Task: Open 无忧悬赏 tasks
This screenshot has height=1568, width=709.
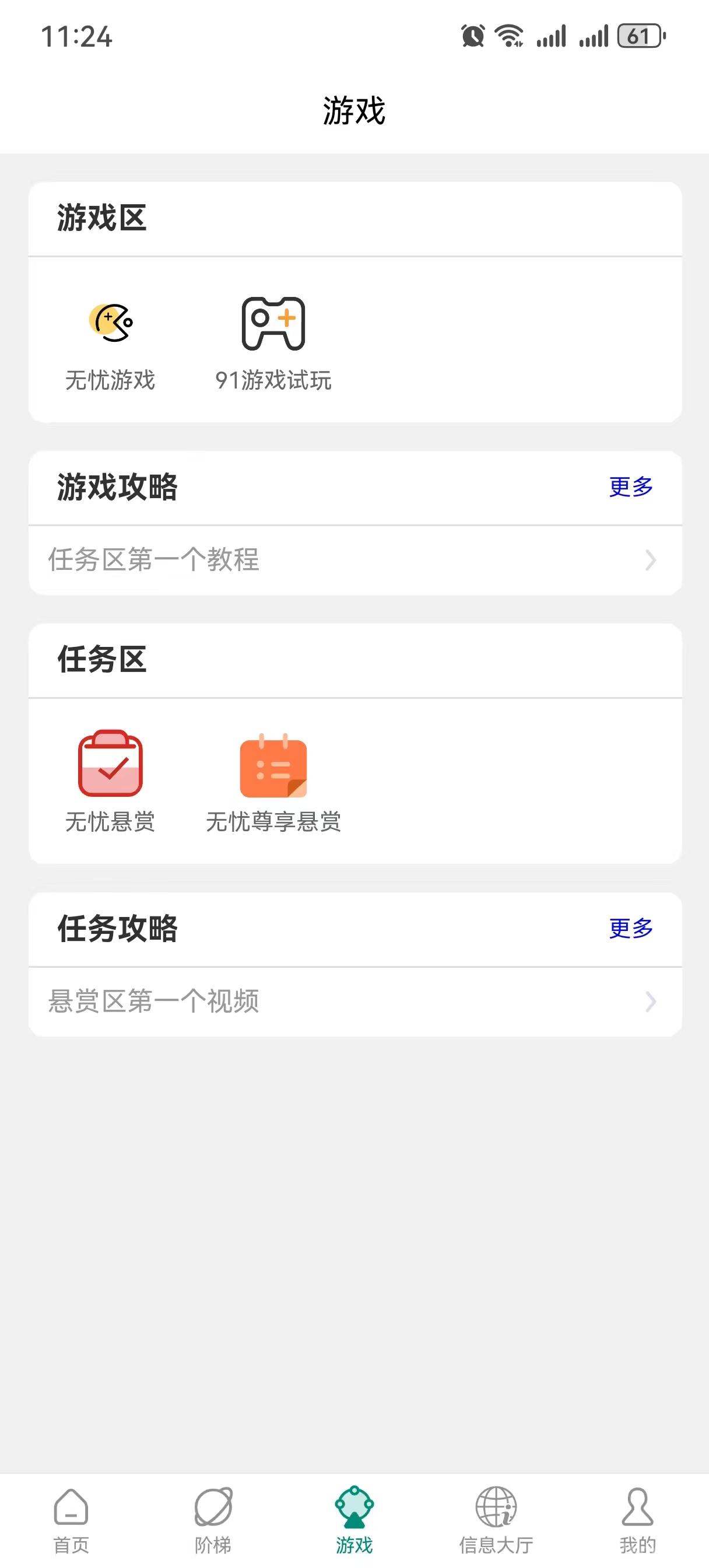Action: coord(110,782)
